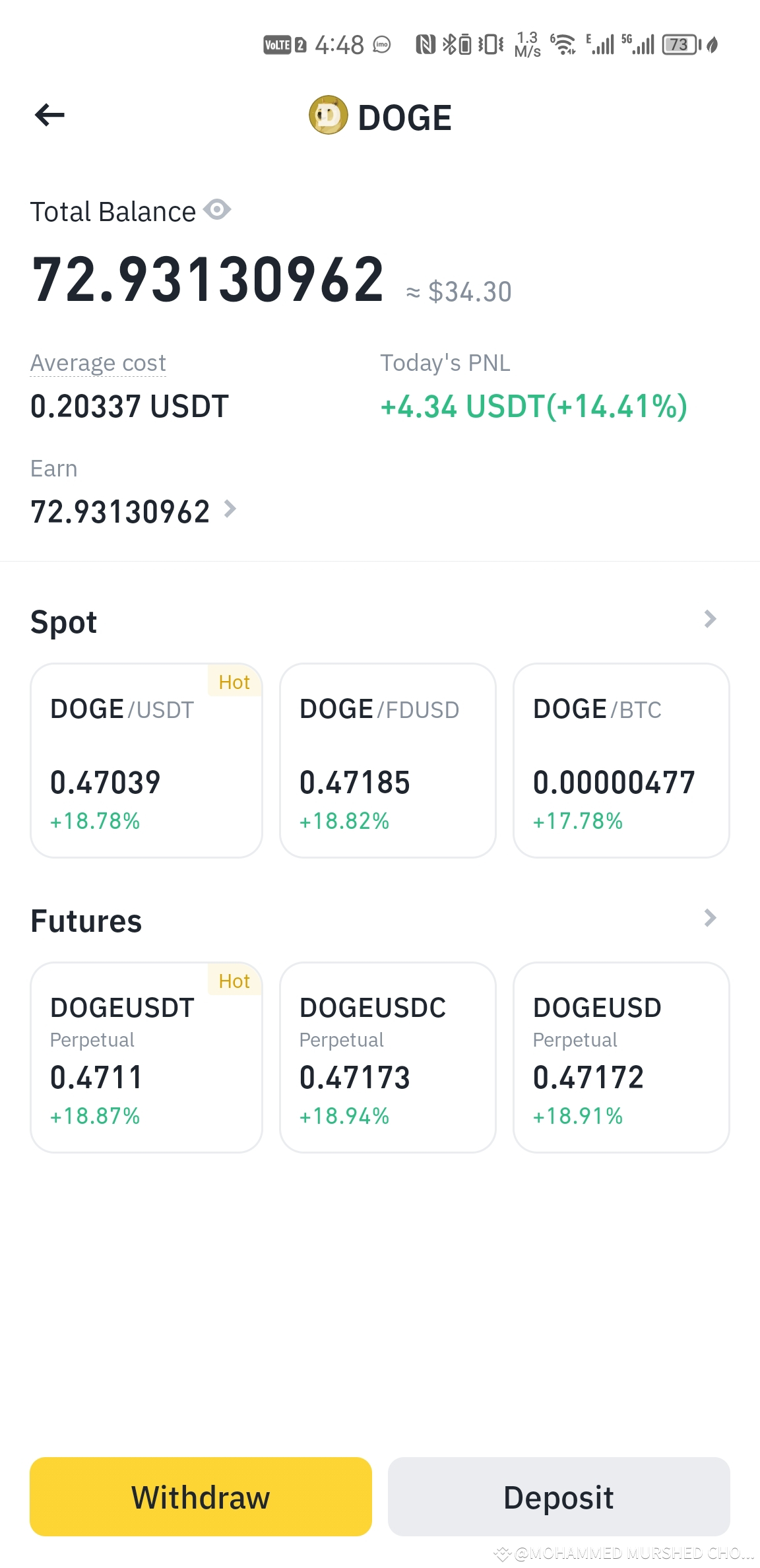The image size is (760, 1568).
Task: Tap the DOGE coin logo in the header
Action: click(x=327, y=116)
